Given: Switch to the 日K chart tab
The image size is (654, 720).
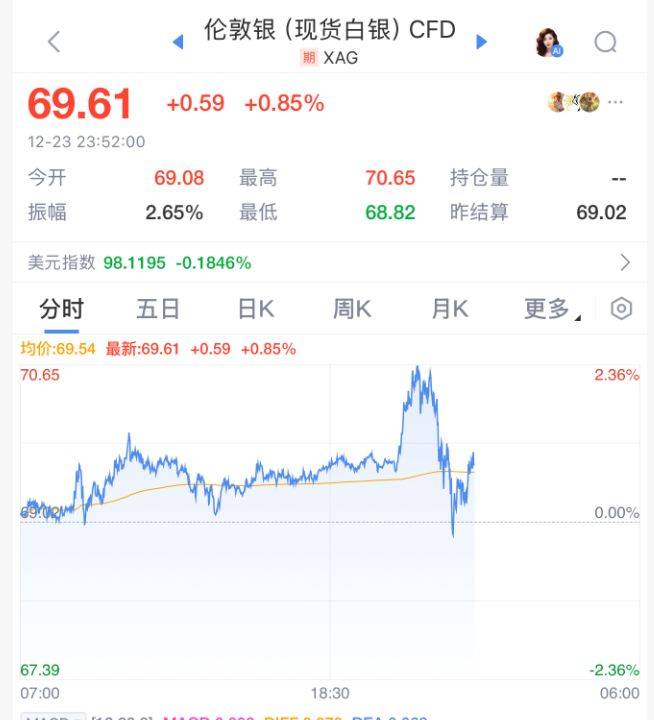Looking at the screenshot, I should point(256,309).
